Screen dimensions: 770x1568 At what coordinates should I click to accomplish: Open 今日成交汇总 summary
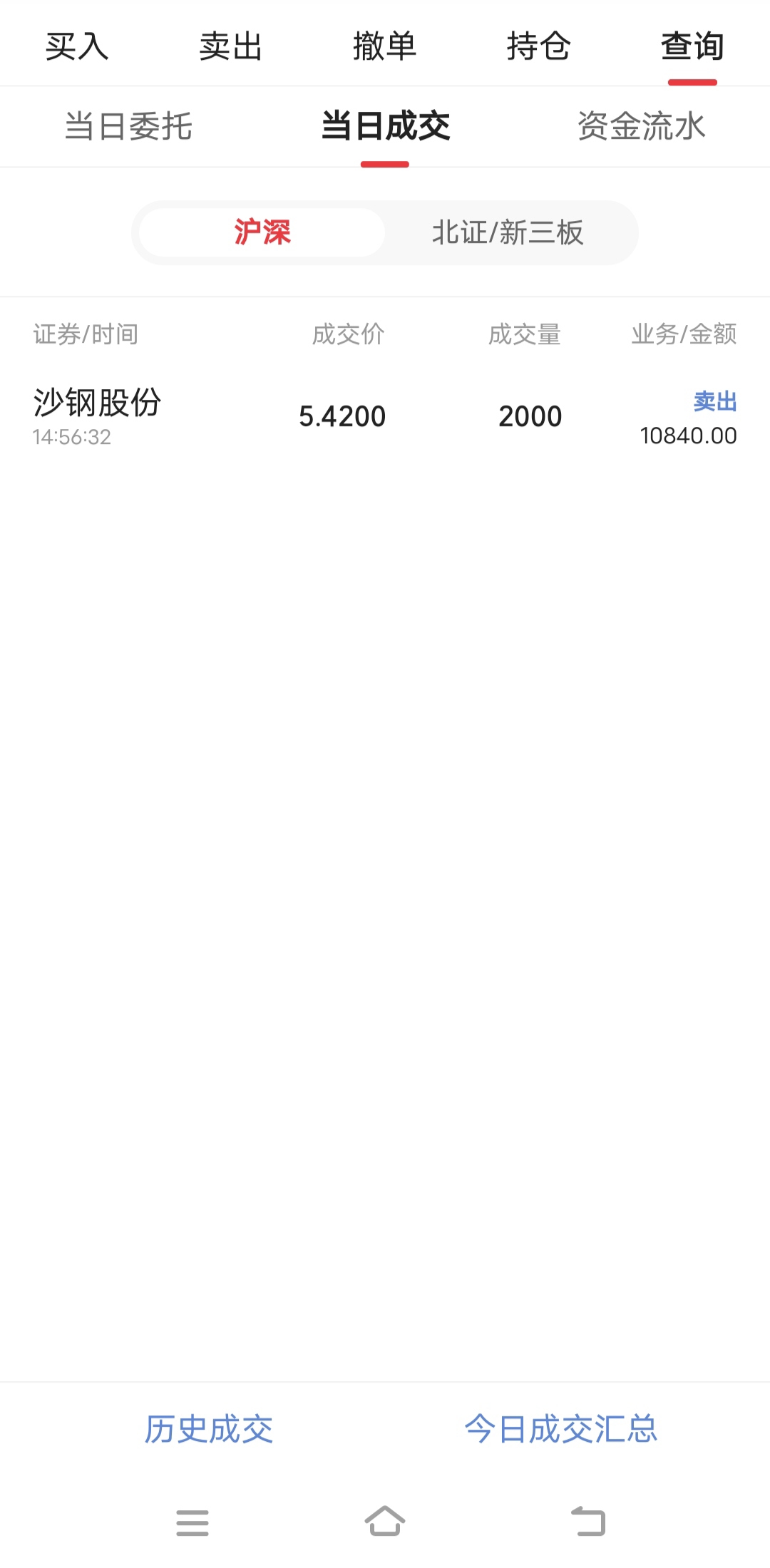click(561, 1429)
